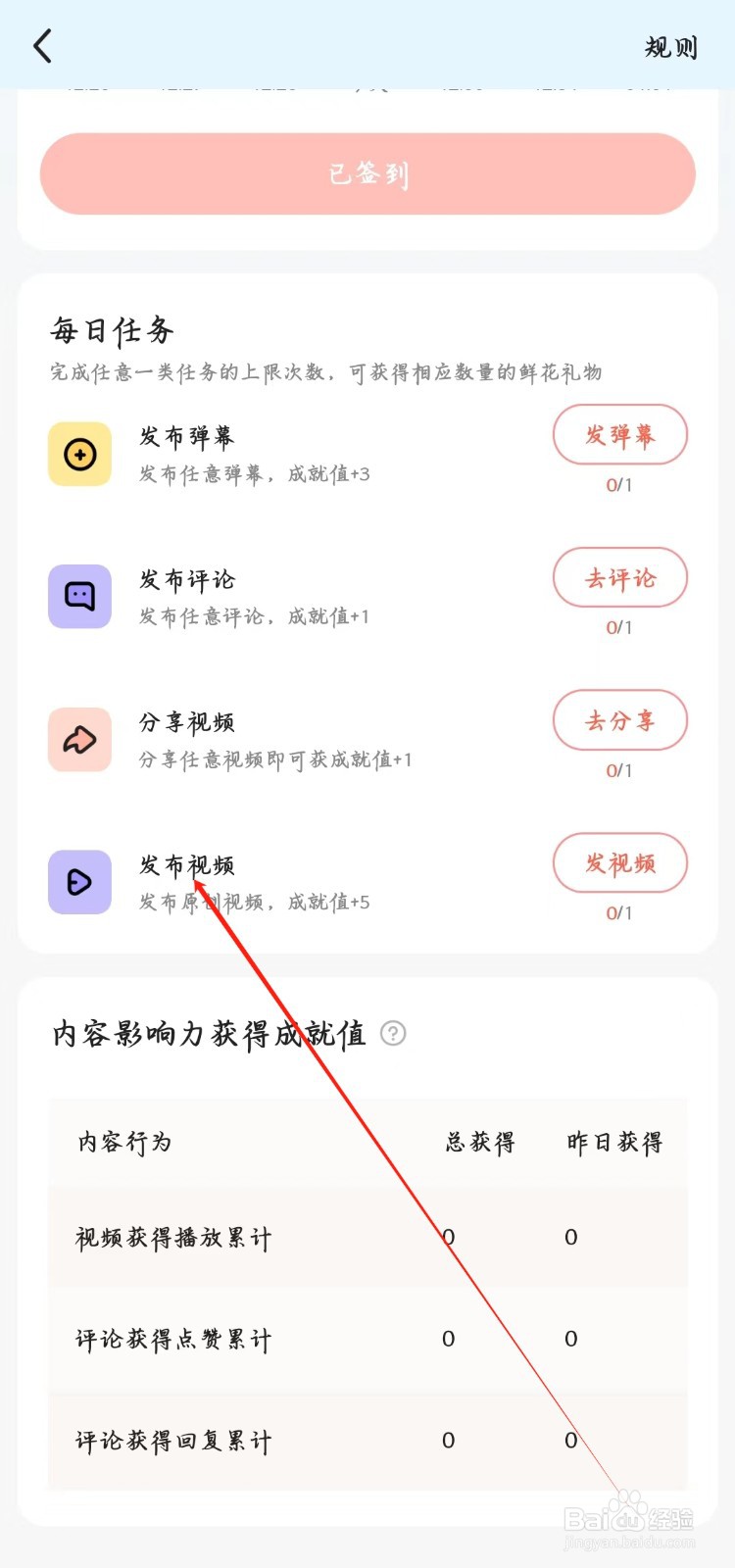735x1568 pixels.
Task: Click the 评论获得点赞累计 table row
Action: [174, 1339]
